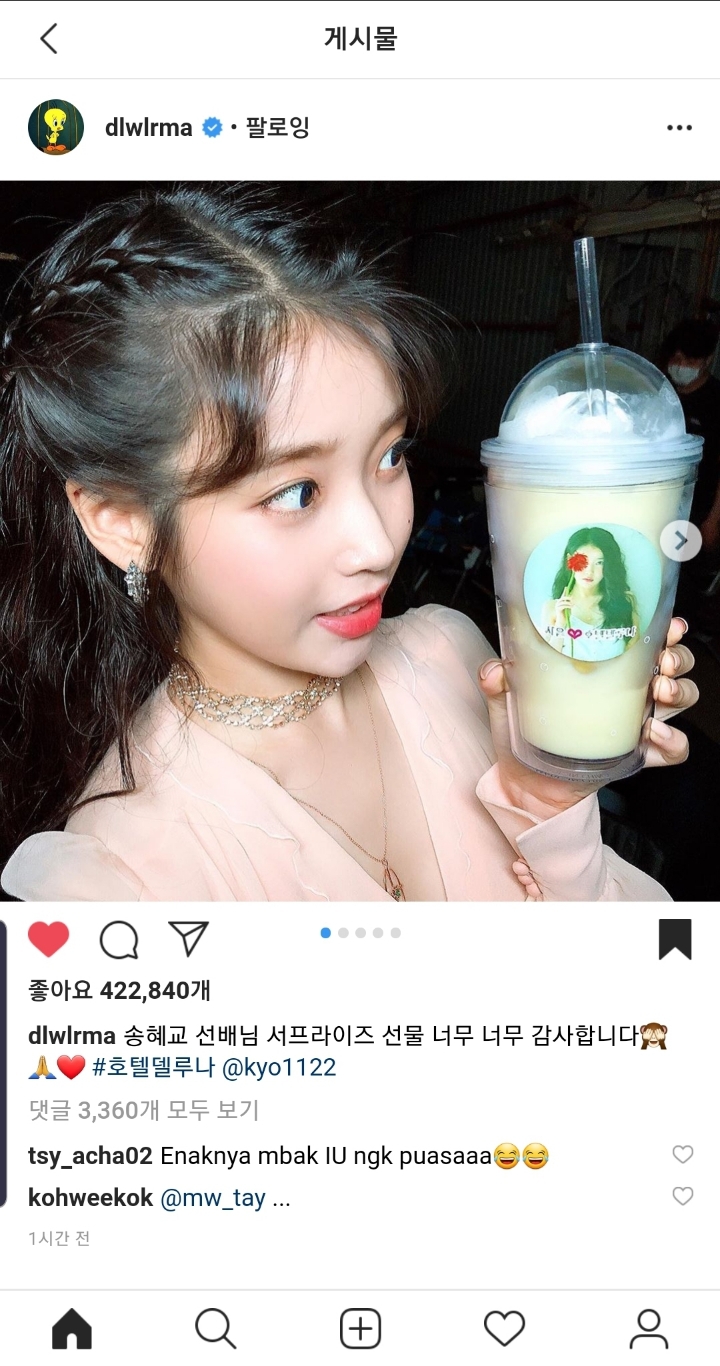This screenshot has width=720, height=1366.
Task: Open the @mw_tay mention in the comment
Action: point(212,1198)
